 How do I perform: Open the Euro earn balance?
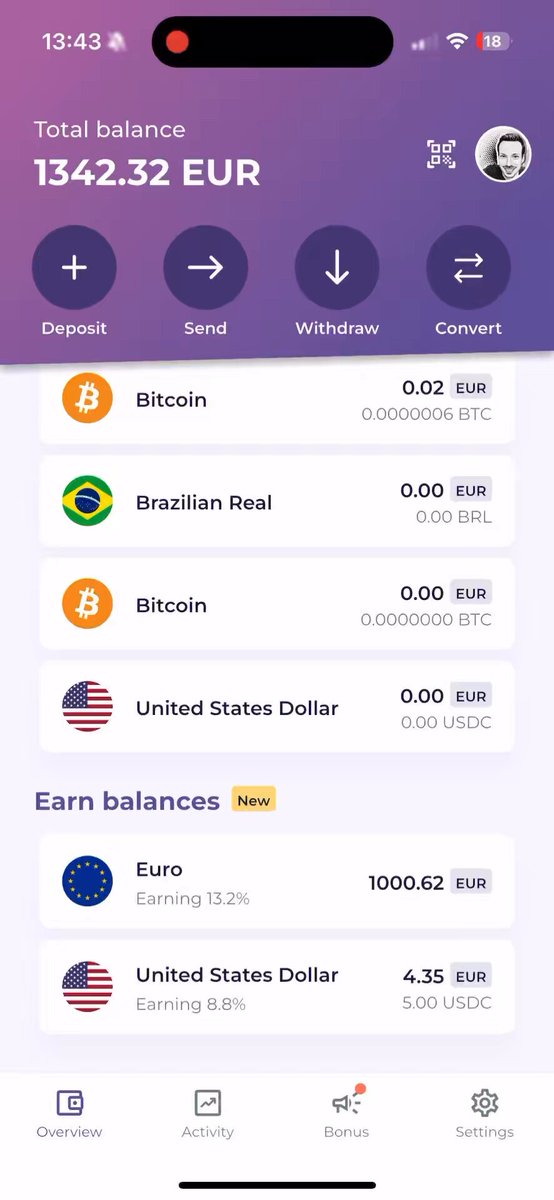click(277, 882)
